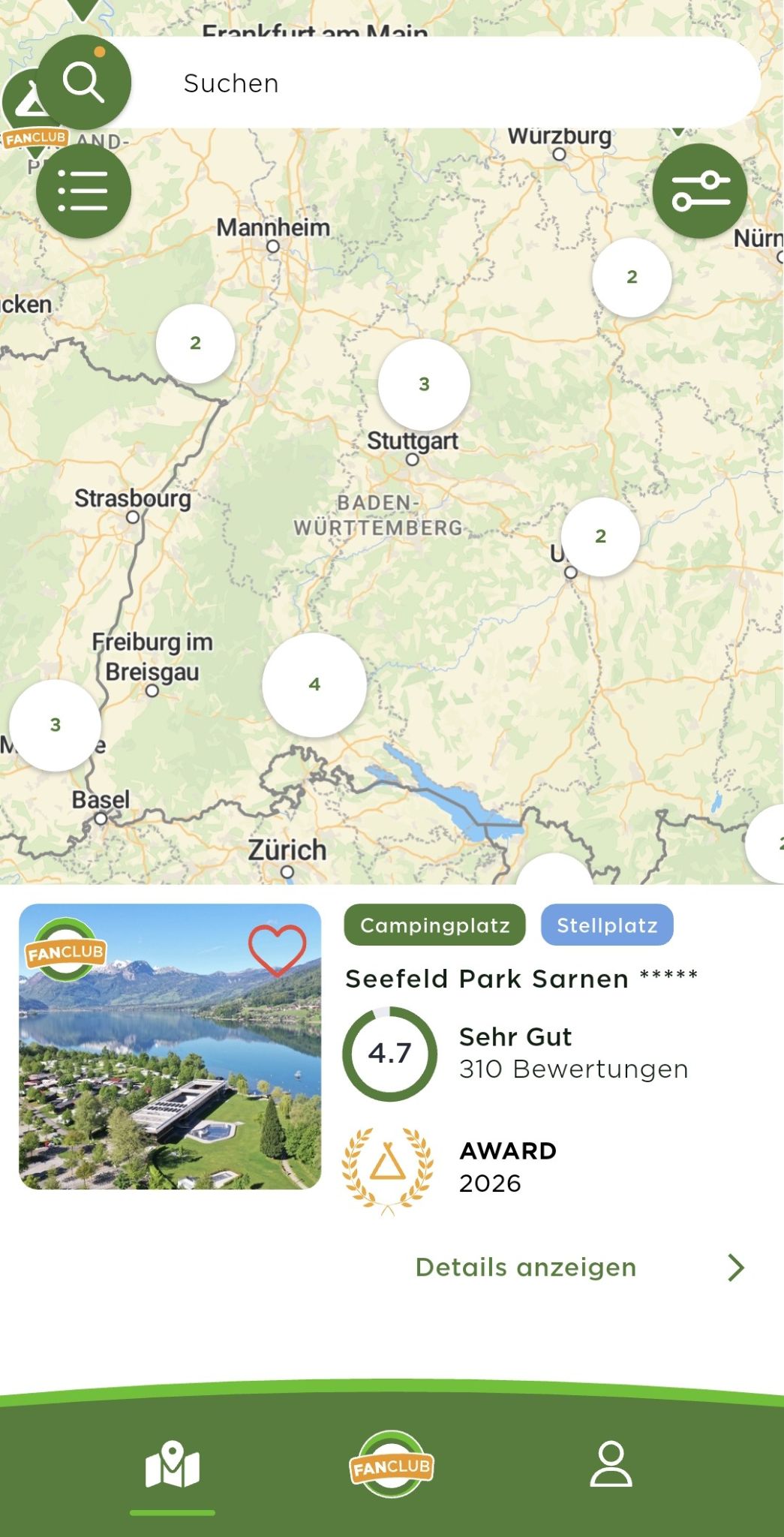This screenshot has height=1537, width=784.
Task: Open the Seefeld Park Sarnen photo
Action: pos(170,1046)
